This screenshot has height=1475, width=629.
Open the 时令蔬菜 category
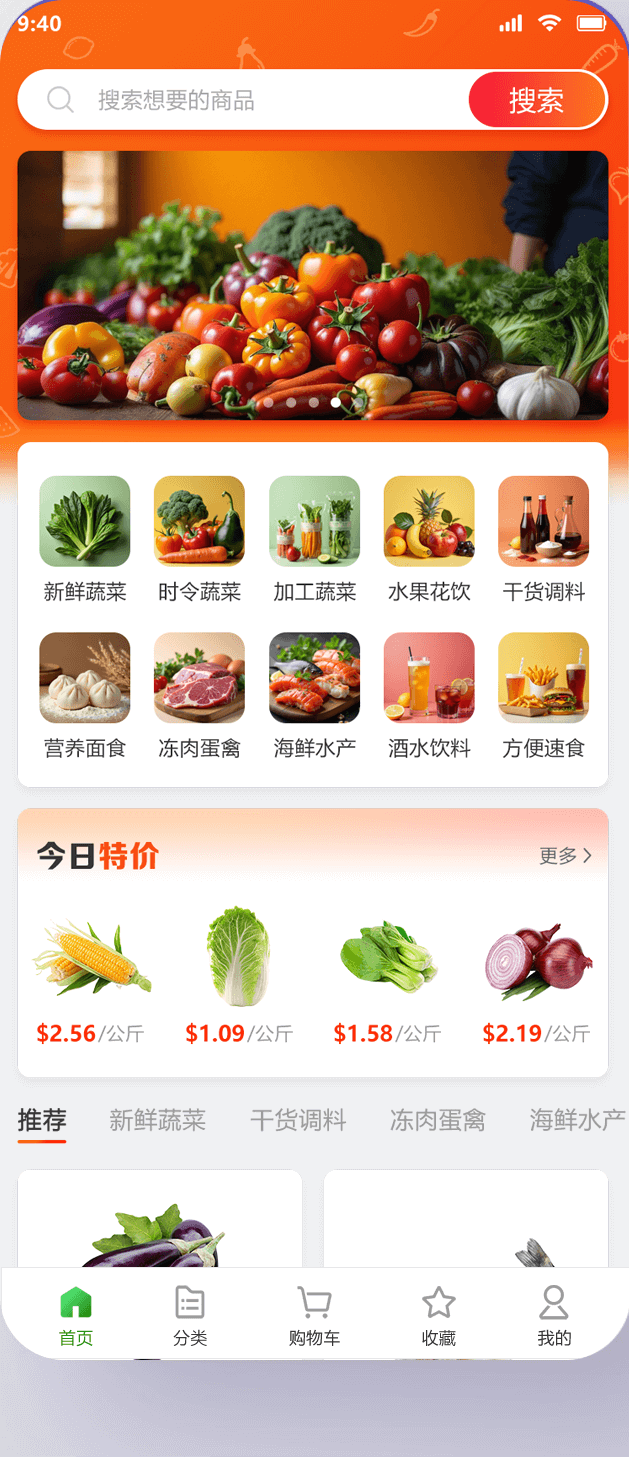point(199,521)
